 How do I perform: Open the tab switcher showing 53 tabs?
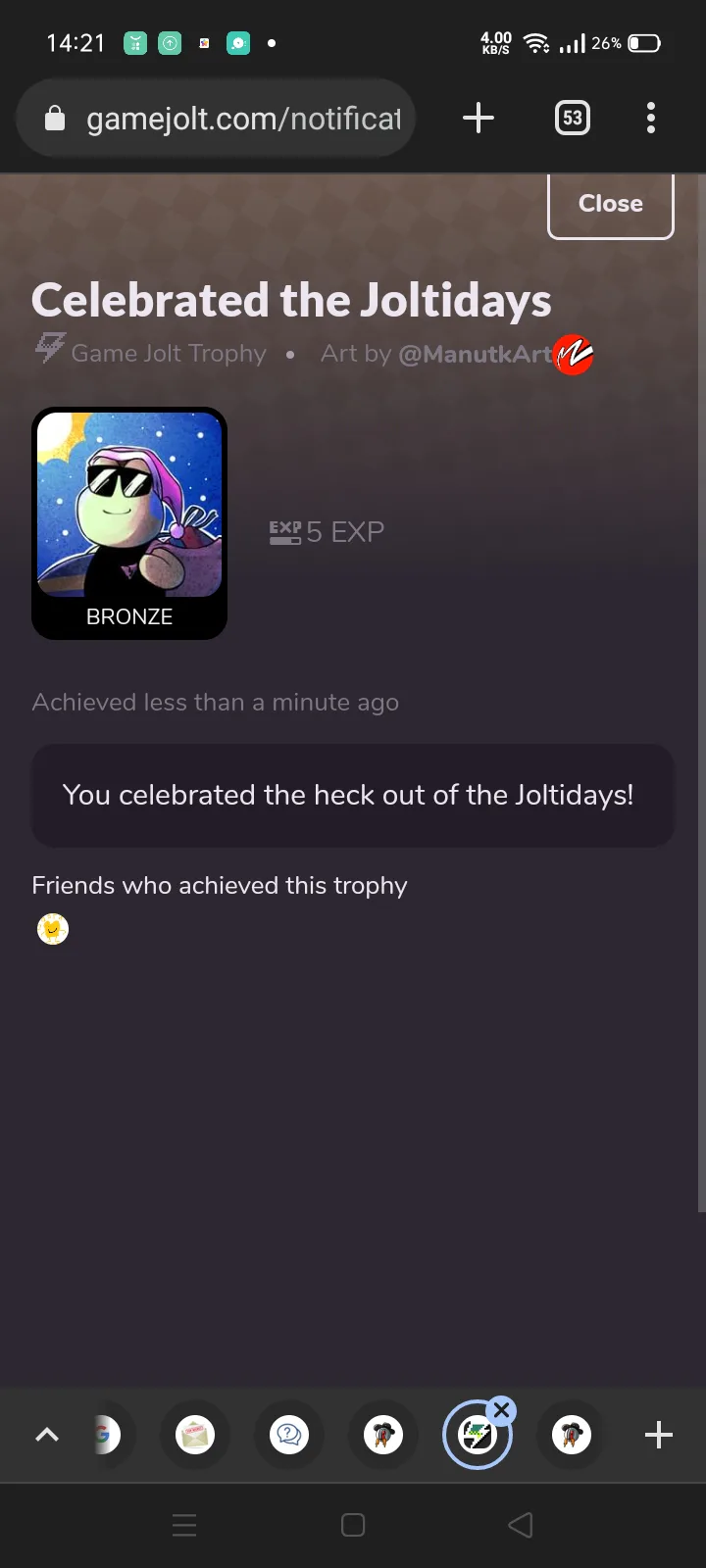[x=573, y=119]
